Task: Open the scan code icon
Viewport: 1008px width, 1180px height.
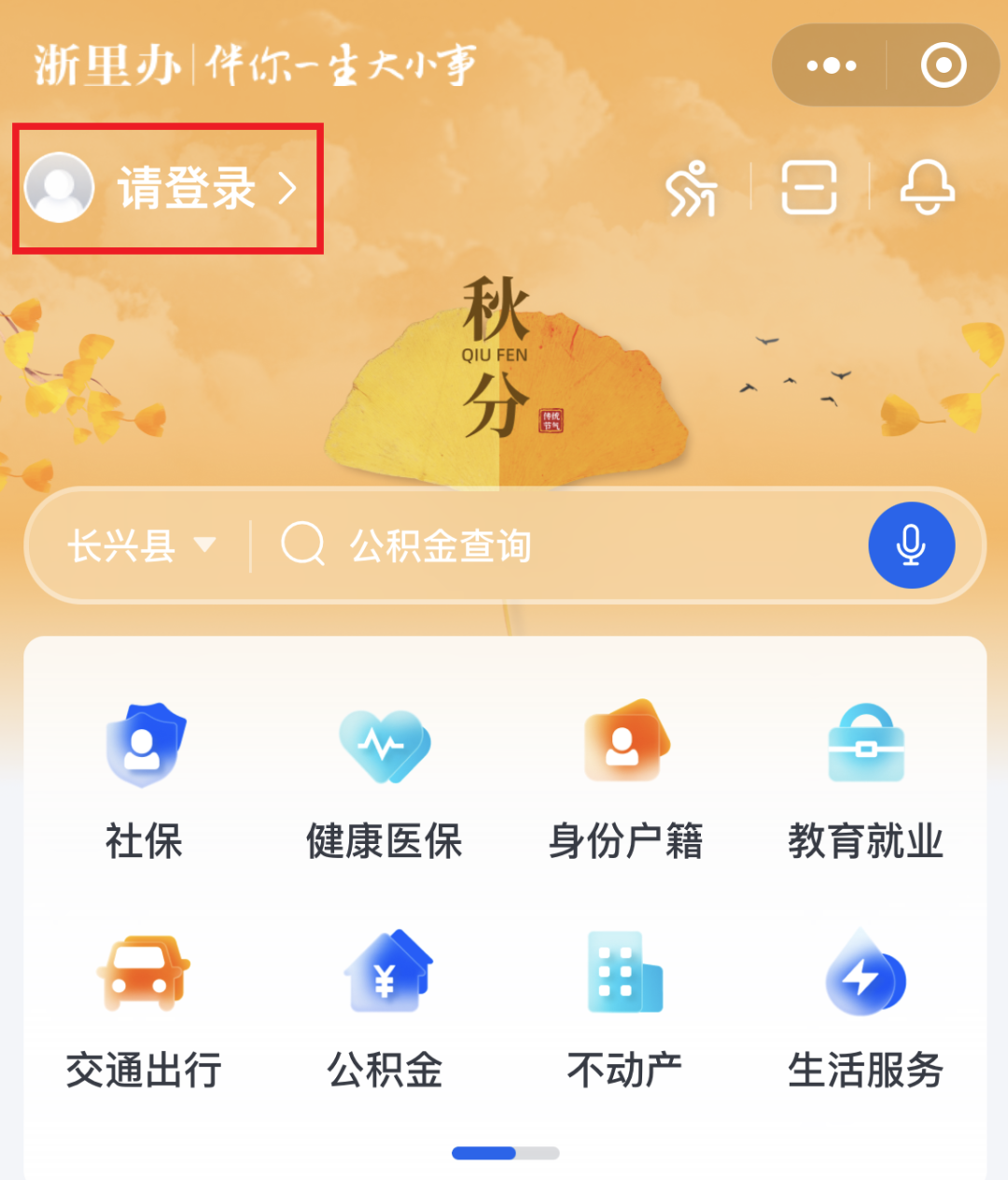Action: click(x=808, y=188)
